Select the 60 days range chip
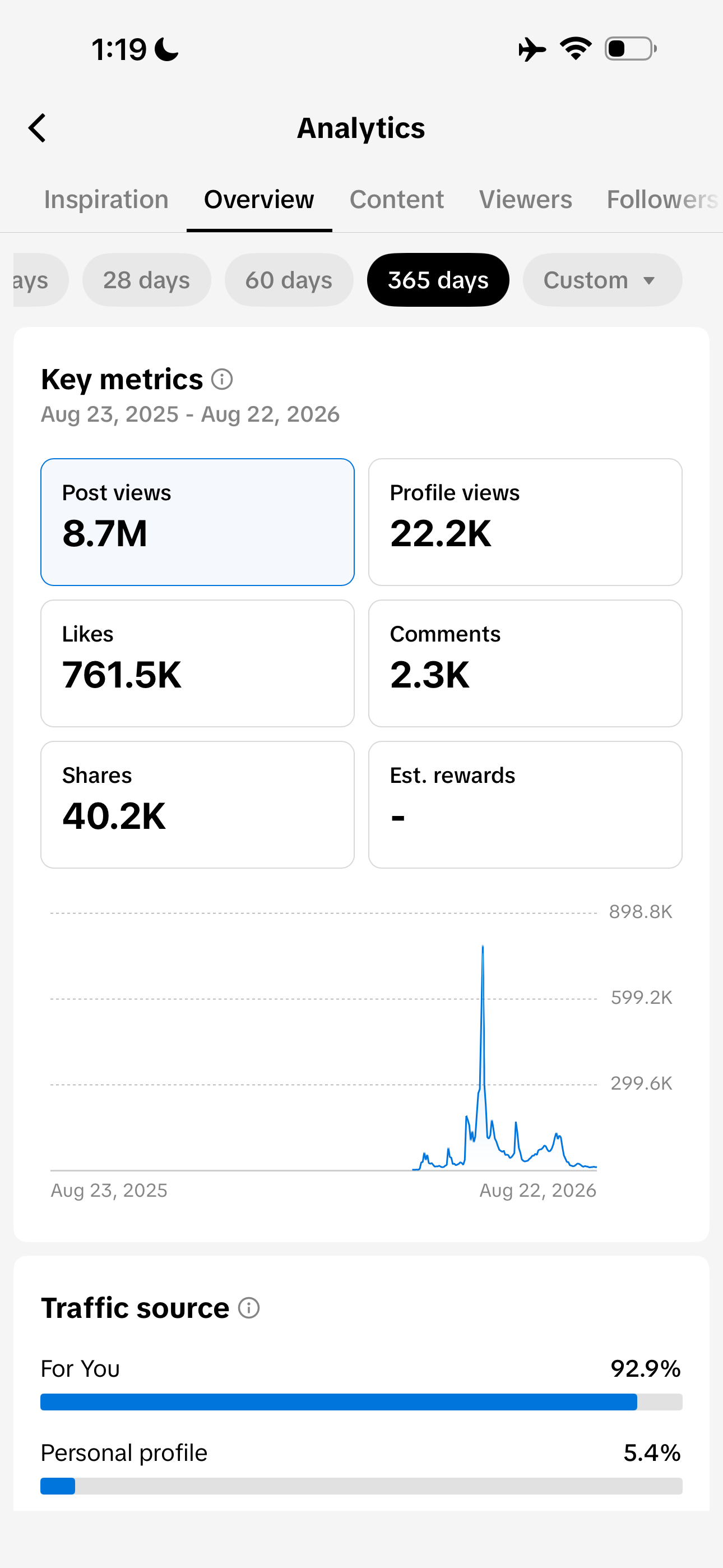723x1568 pixels. (x=289, y=280)
